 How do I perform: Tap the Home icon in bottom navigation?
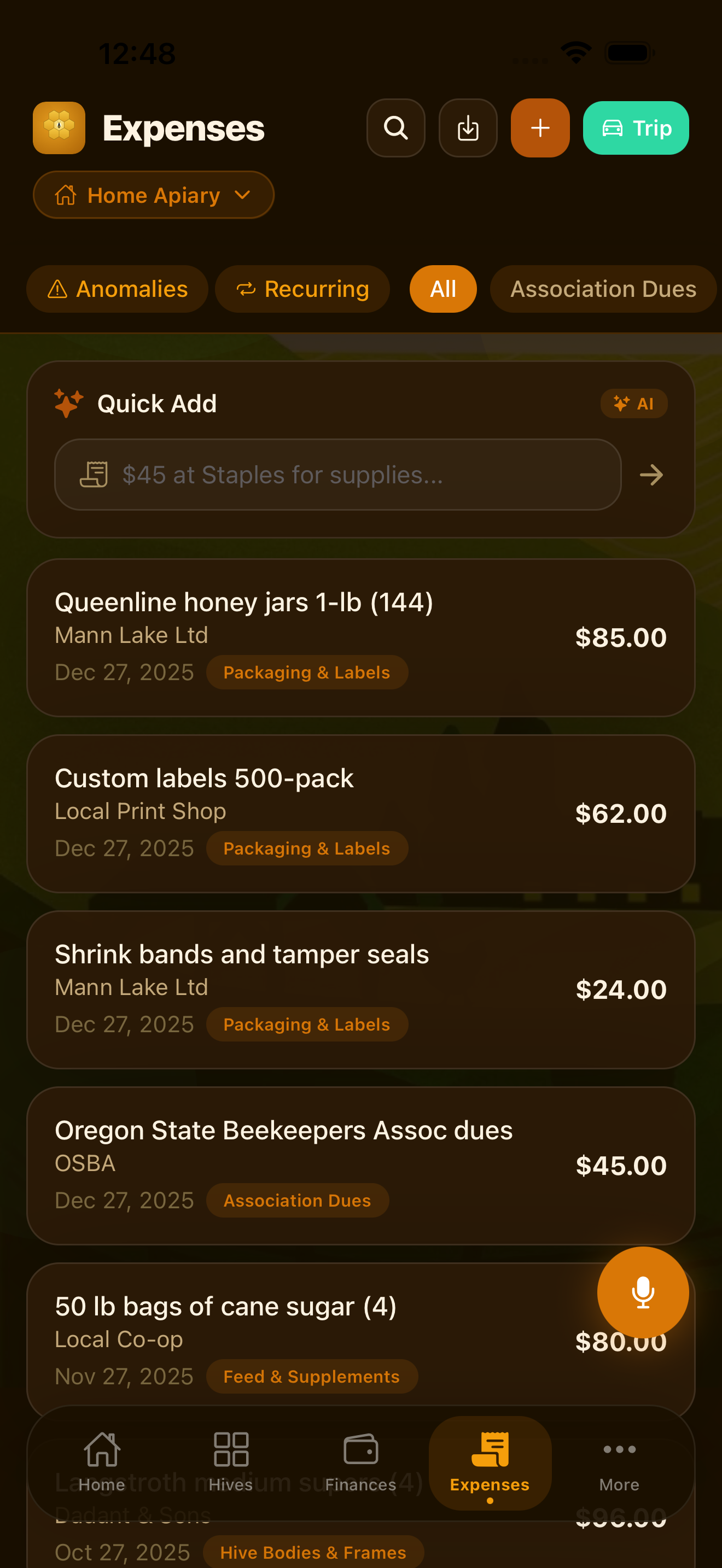[103, 1461]
